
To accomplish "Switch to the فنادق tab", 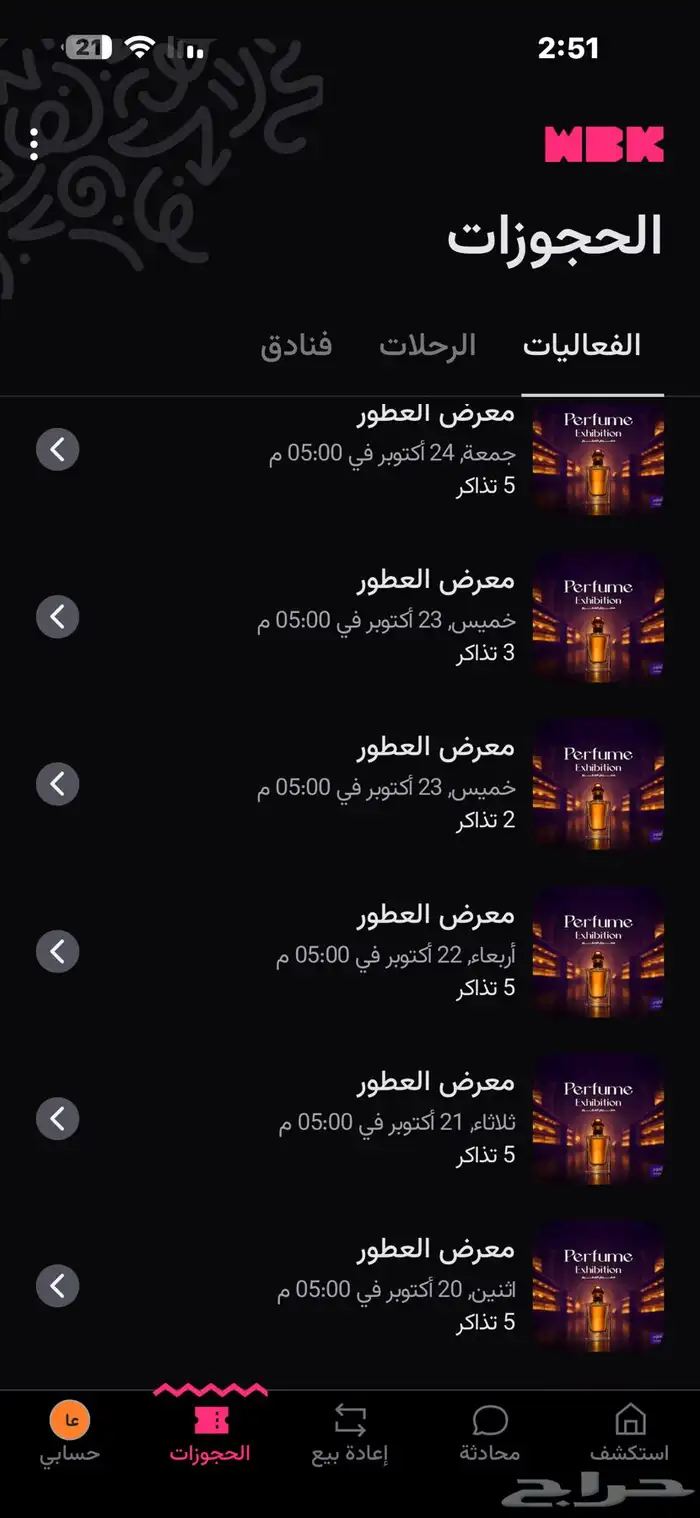I will (x=296, y=346).
